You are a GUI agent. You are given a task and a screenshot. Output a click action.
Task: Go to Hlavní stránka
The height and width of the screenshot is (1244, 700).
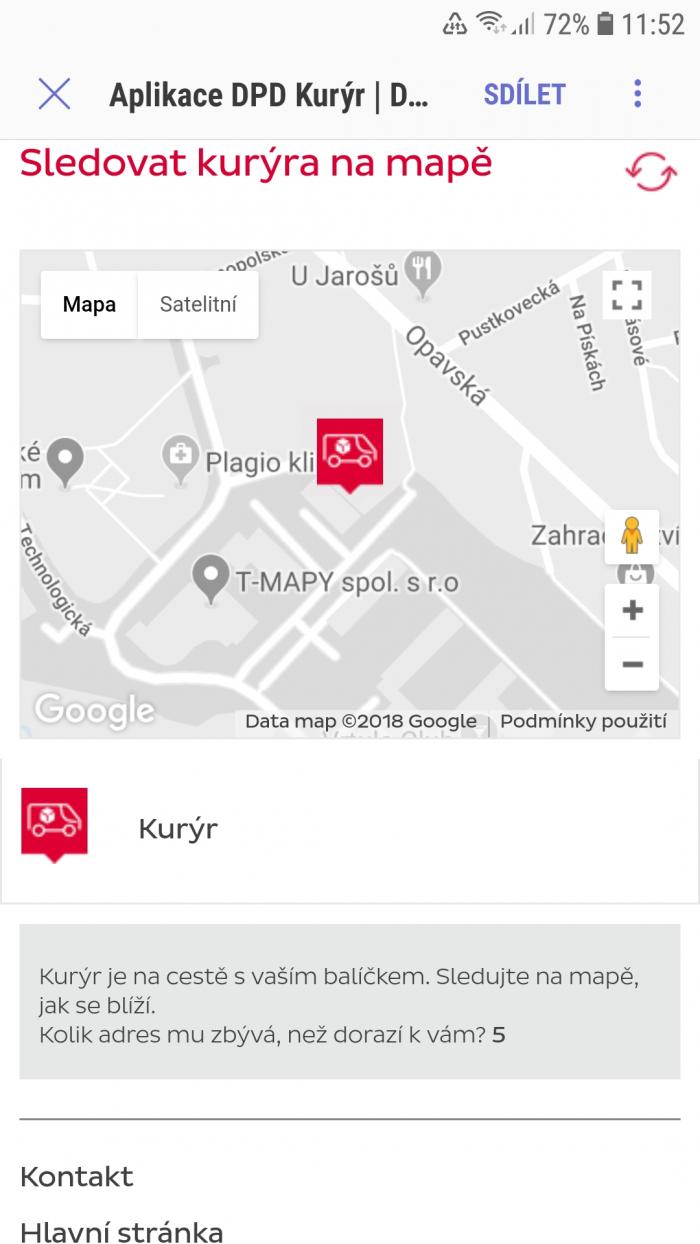click(x=121, y=1231)
